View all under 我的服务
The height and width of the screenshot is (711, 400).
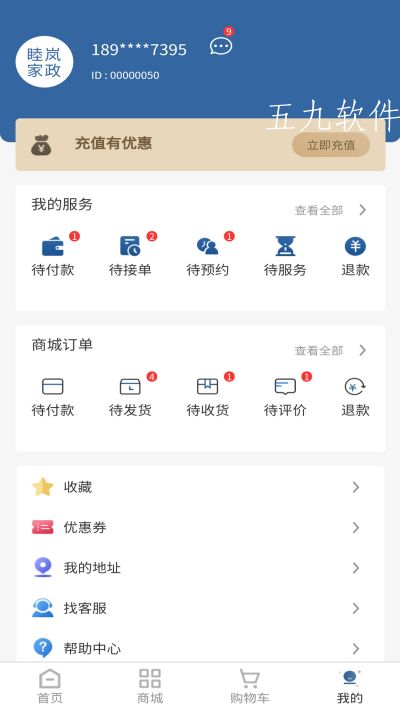point(331,210)
